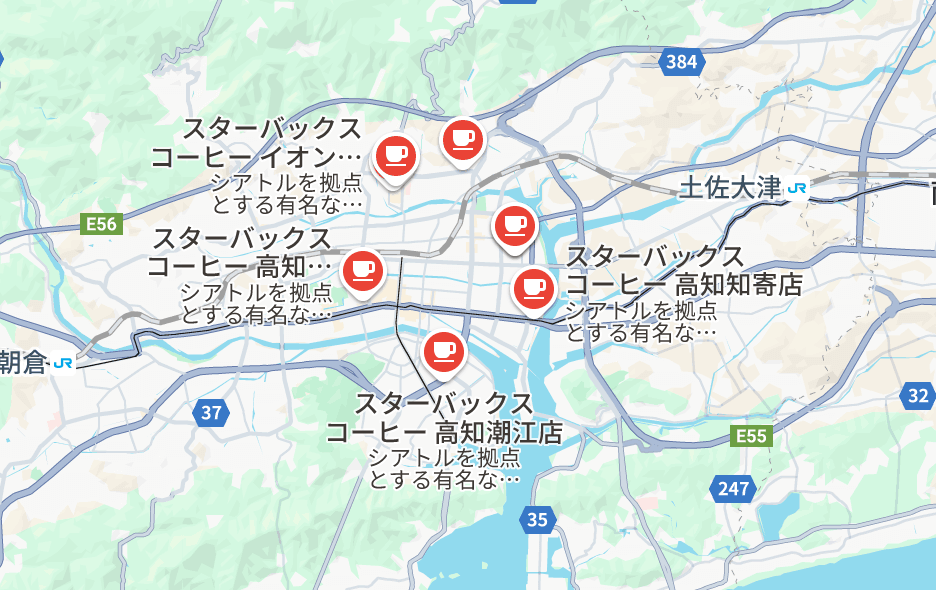The width and height of the screenshot is (936, 590).
Task: Select the スターバックス コーヒー 高知知寄店 map pin
Action: (x=532, y=288)
